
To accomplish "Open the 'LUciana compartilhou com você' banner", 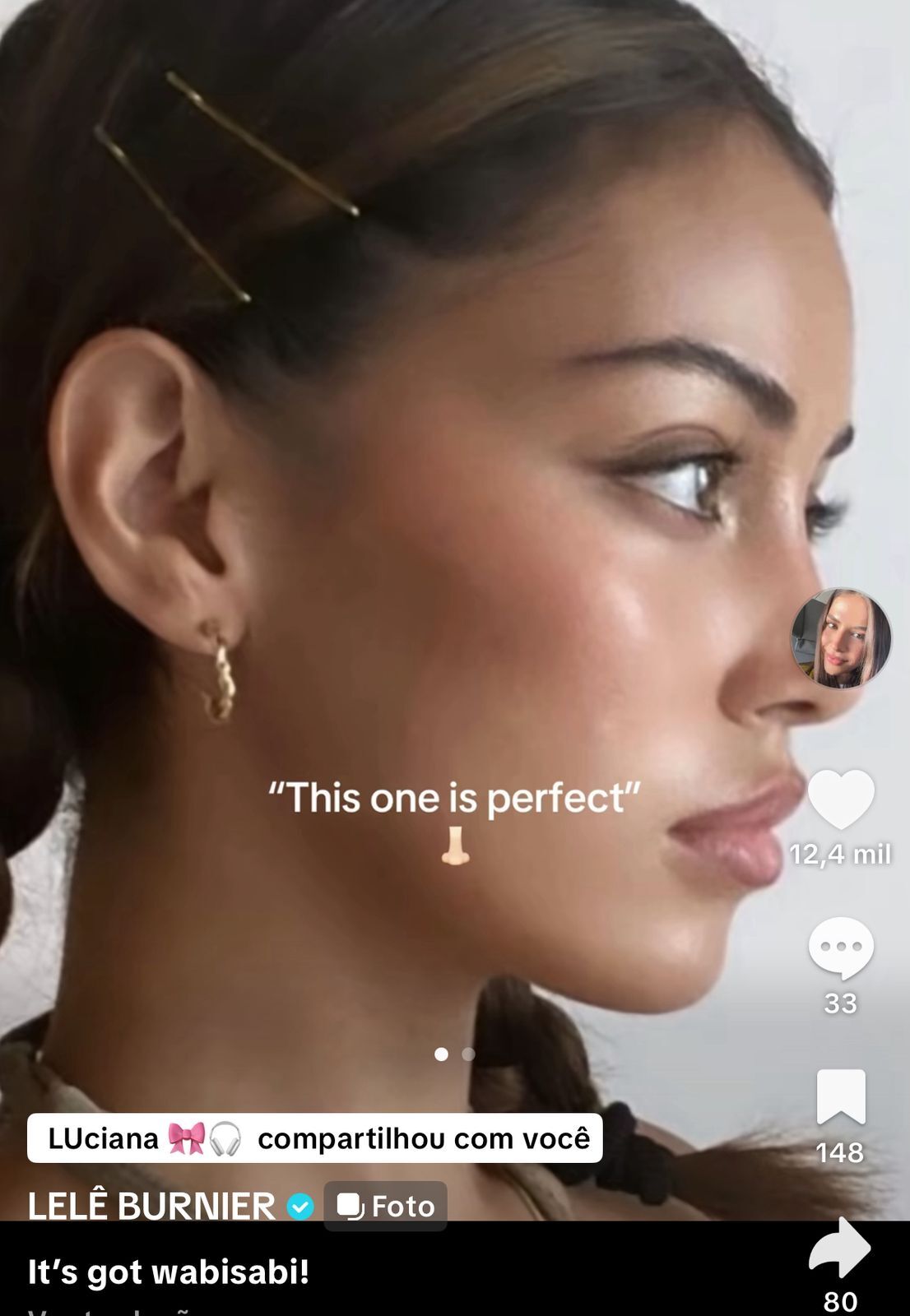I will [314, 1138].
